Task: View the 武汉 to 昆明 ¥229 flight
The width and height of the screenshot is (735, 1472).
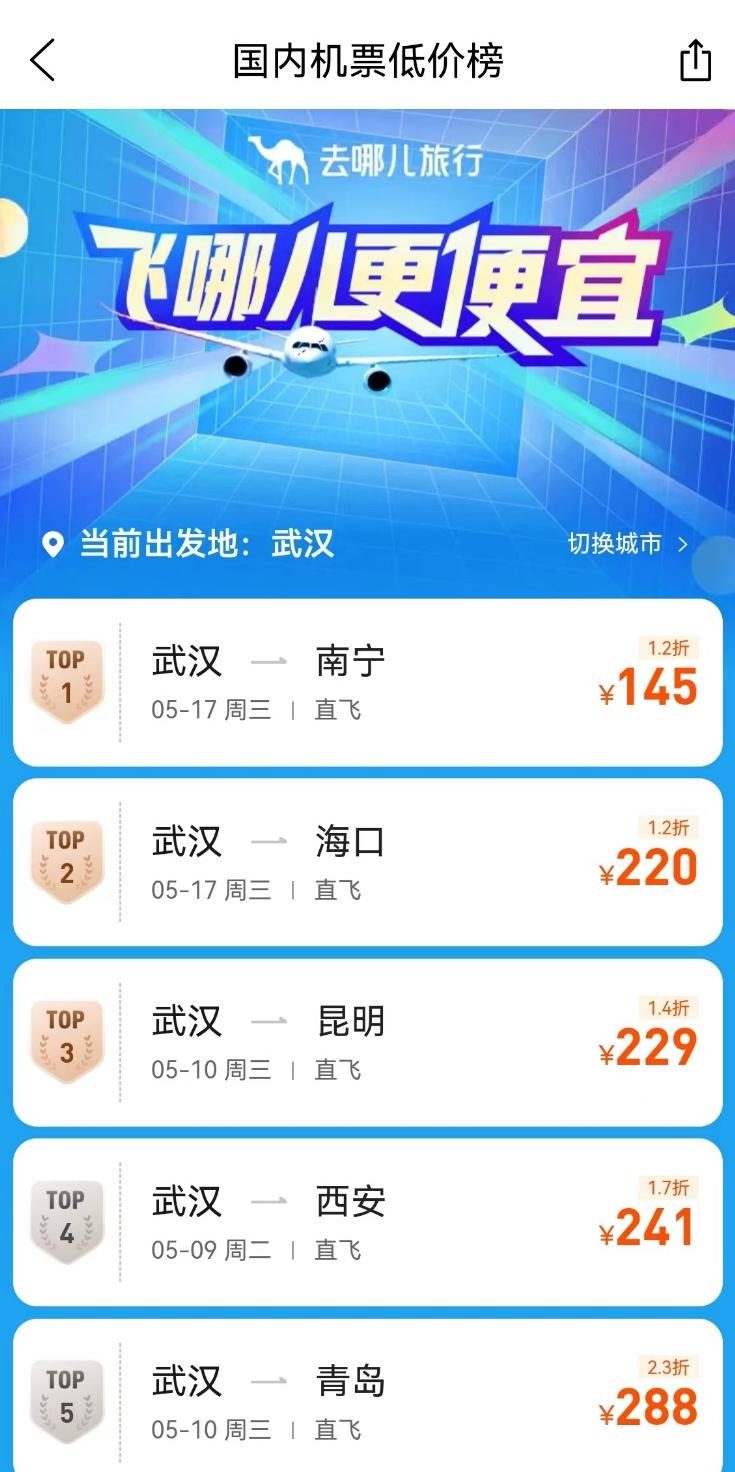Action: [x=367, y=1042]
